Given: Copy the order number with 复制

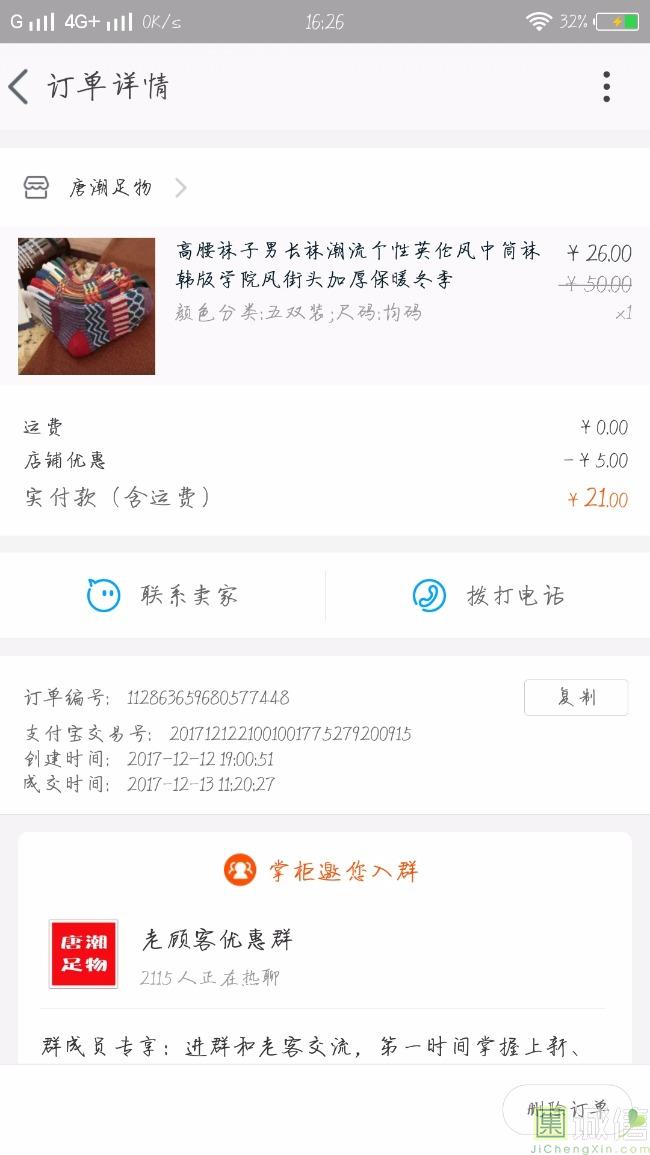Looking at the screenshot, I should (575, 698).
